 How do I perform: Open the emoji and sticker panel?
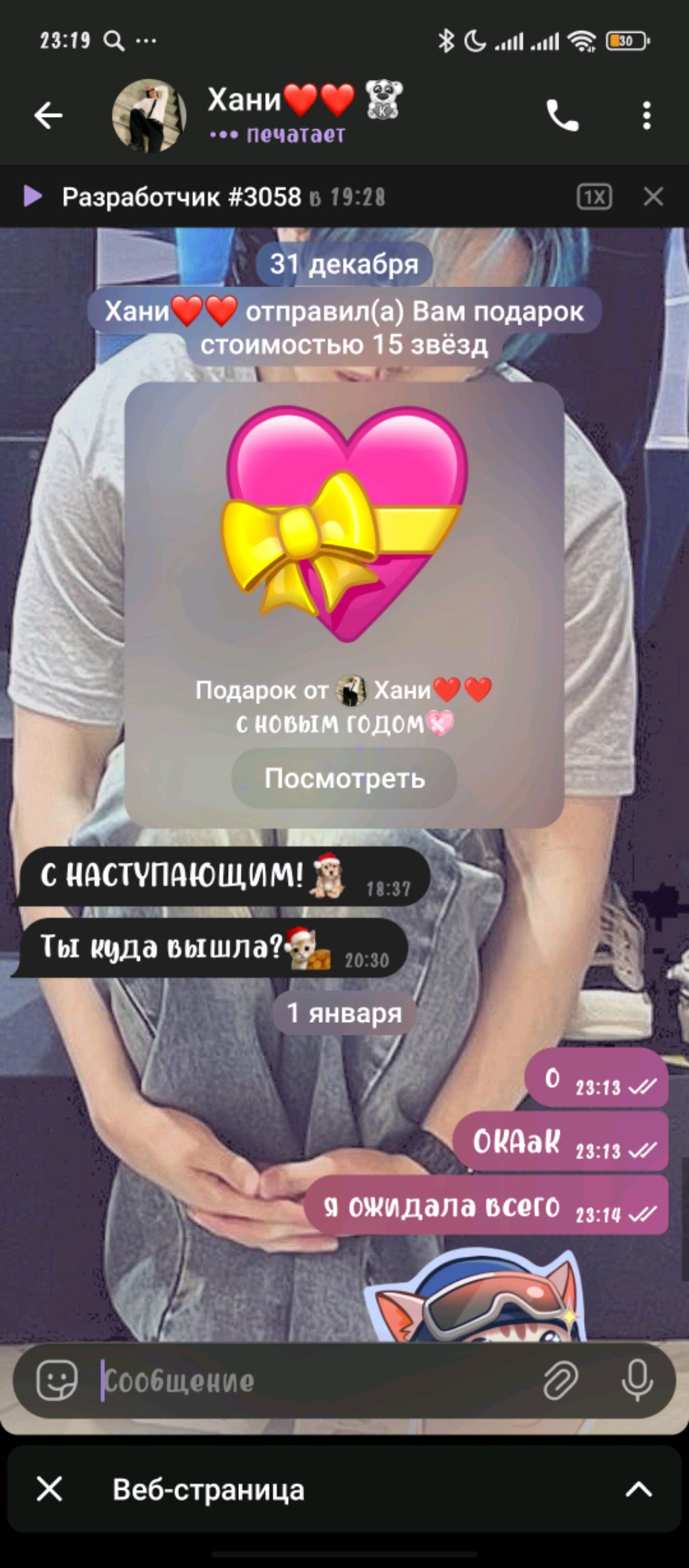click(57, 1380)
